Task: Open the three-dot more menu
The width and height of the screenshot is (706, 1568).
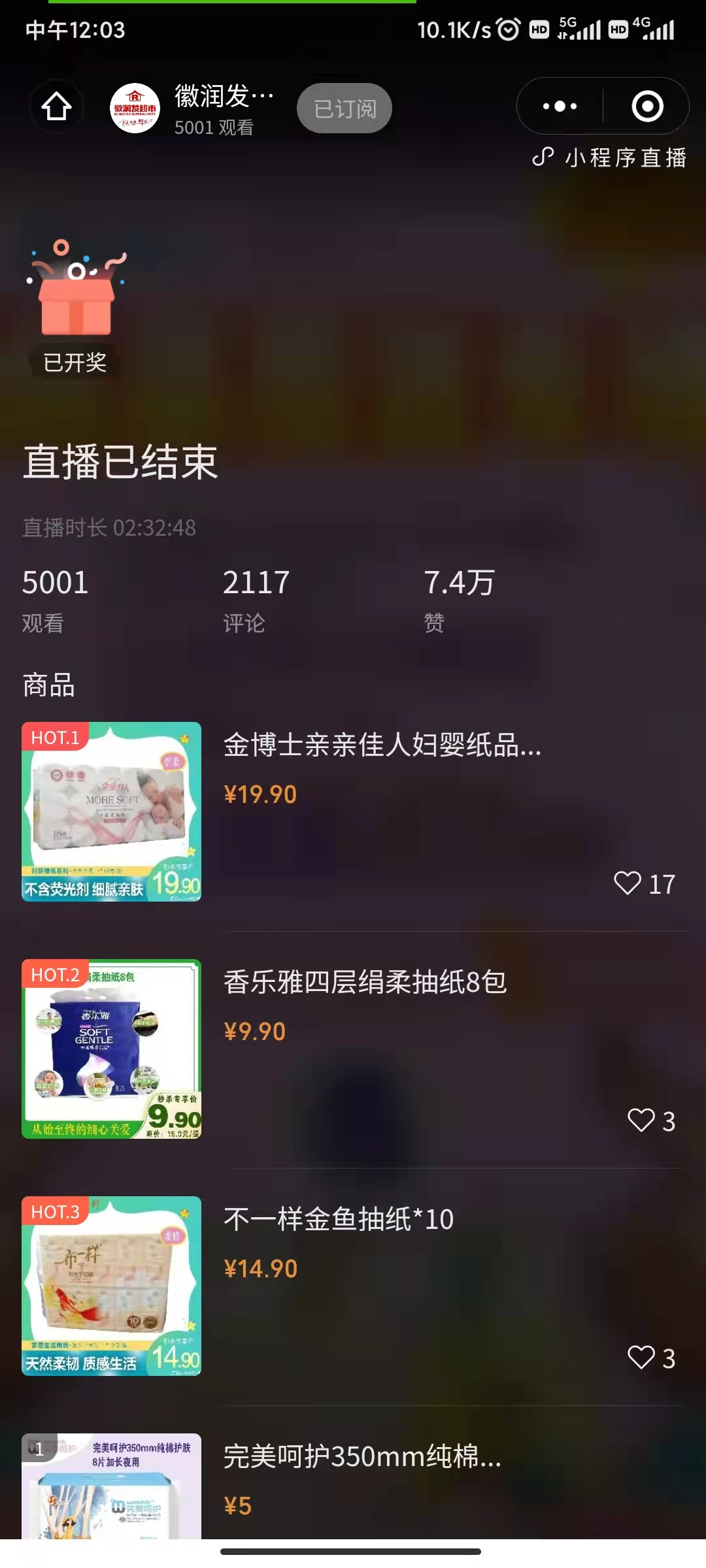Action: tap(560, 106)
